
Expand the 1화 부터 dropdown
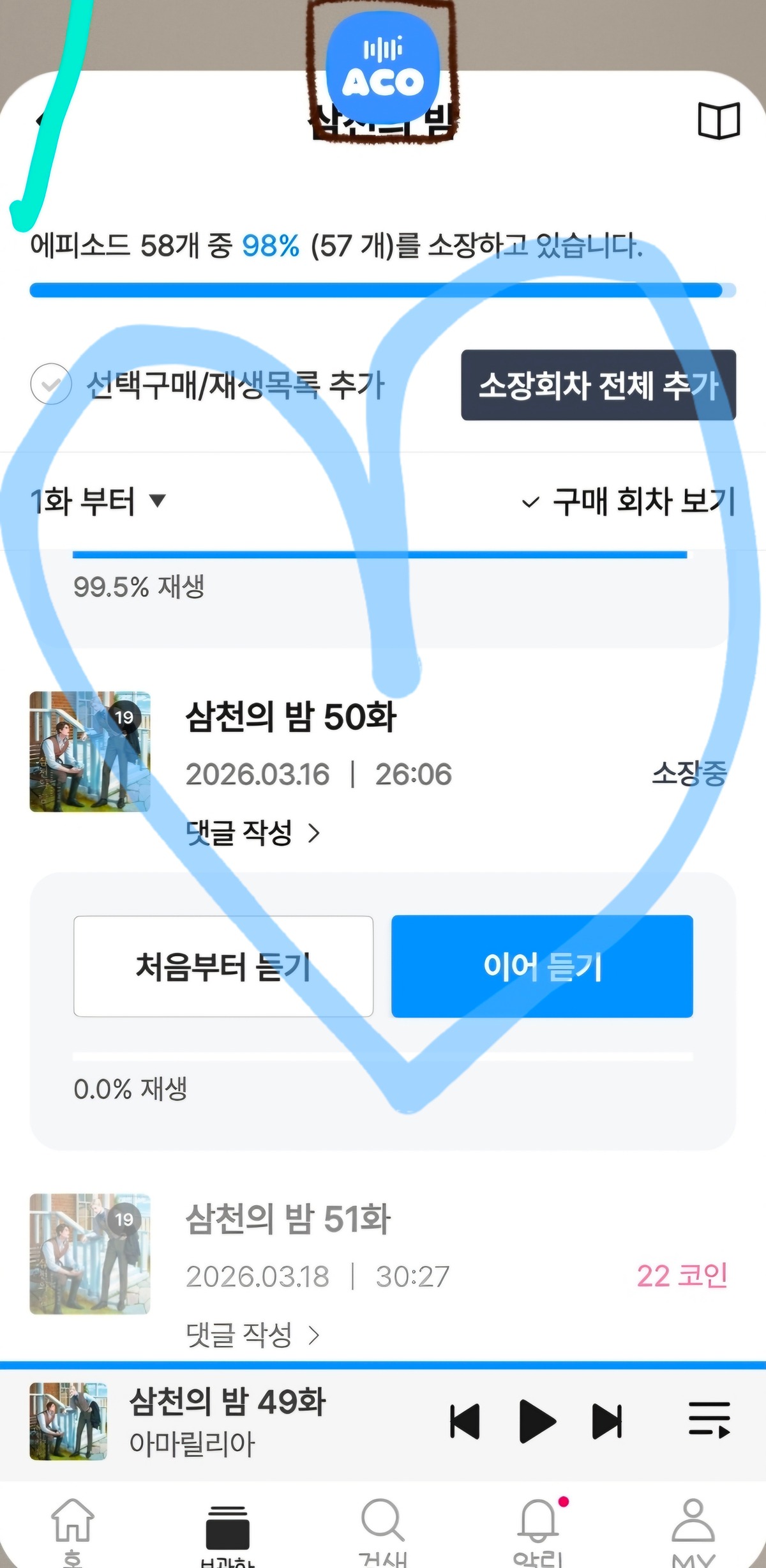coord(98,501)
